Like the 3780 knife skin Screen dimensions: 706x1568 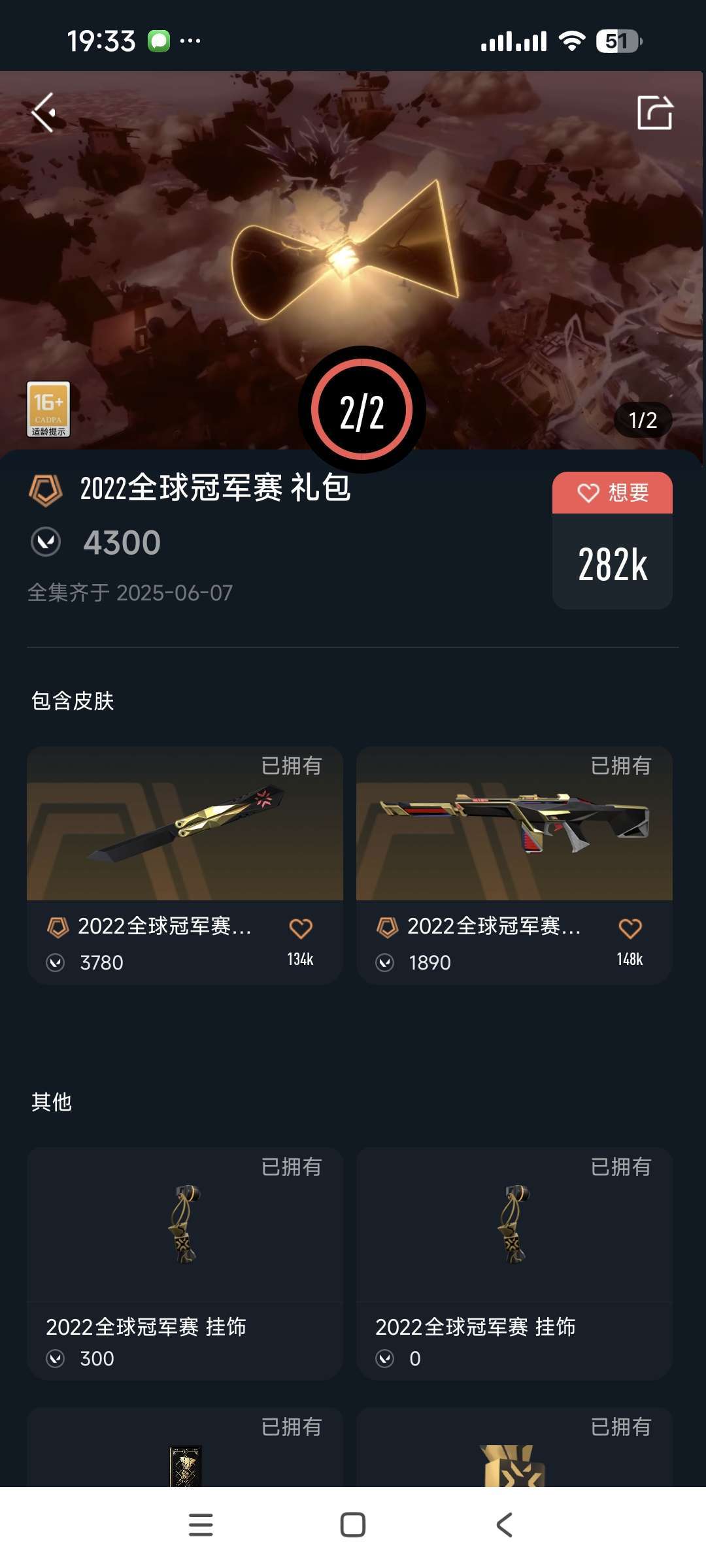301,928
